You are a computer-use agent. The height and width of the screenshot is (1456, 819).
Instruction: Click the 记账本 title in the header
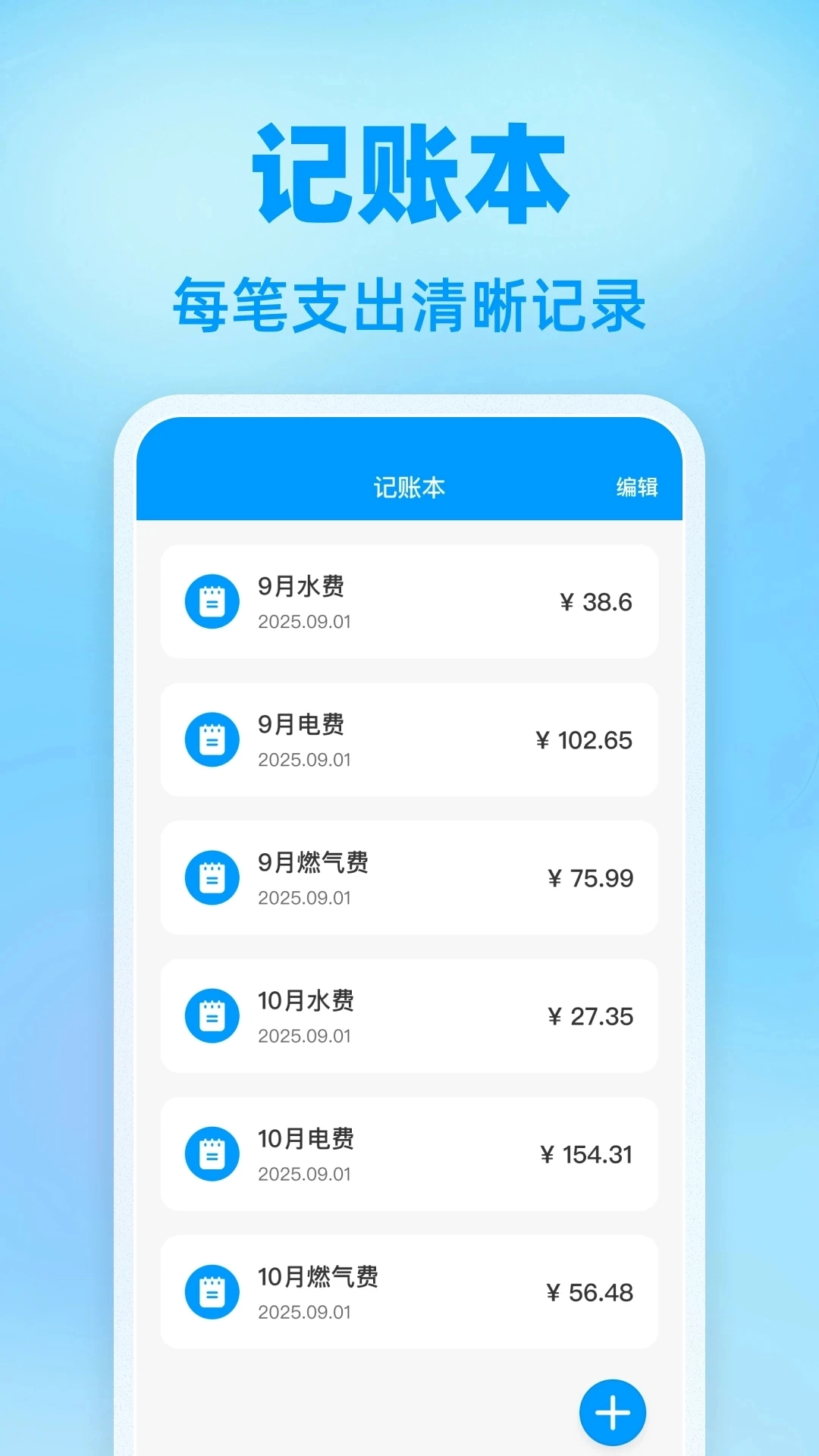click(407, 488)
